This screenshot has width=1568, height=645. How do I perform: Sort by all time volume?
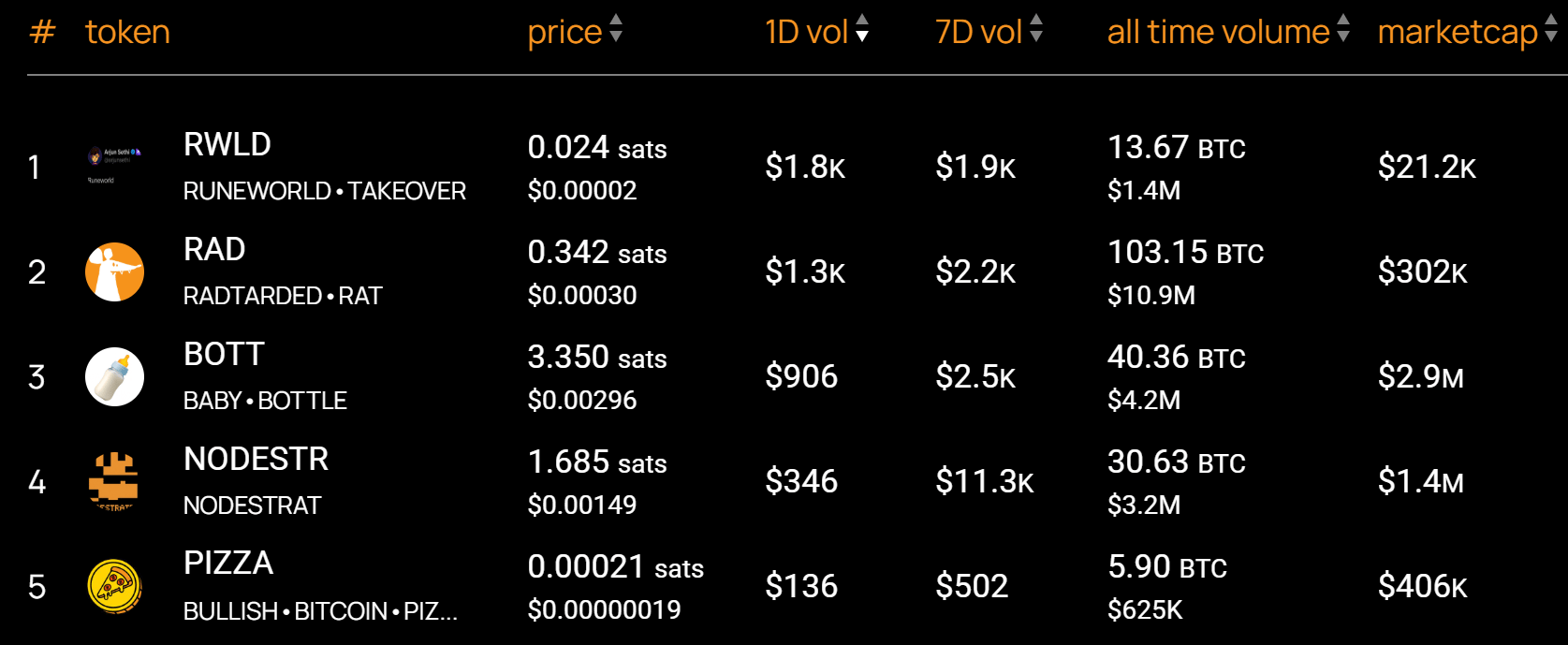[1226, 32]
